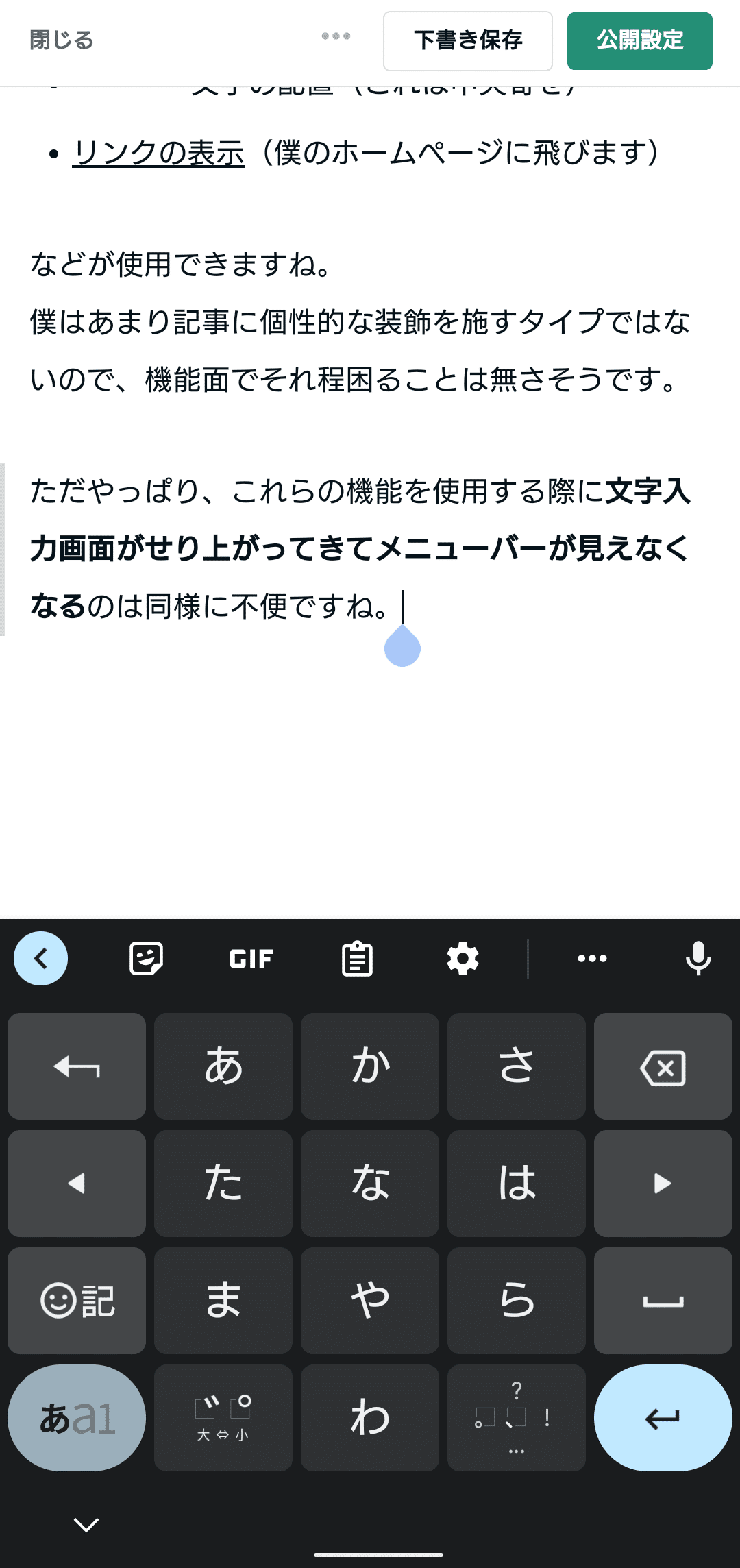Follow the リンクの表示 link
This screenshot has width=740, height=1568.
coord(158,152)
